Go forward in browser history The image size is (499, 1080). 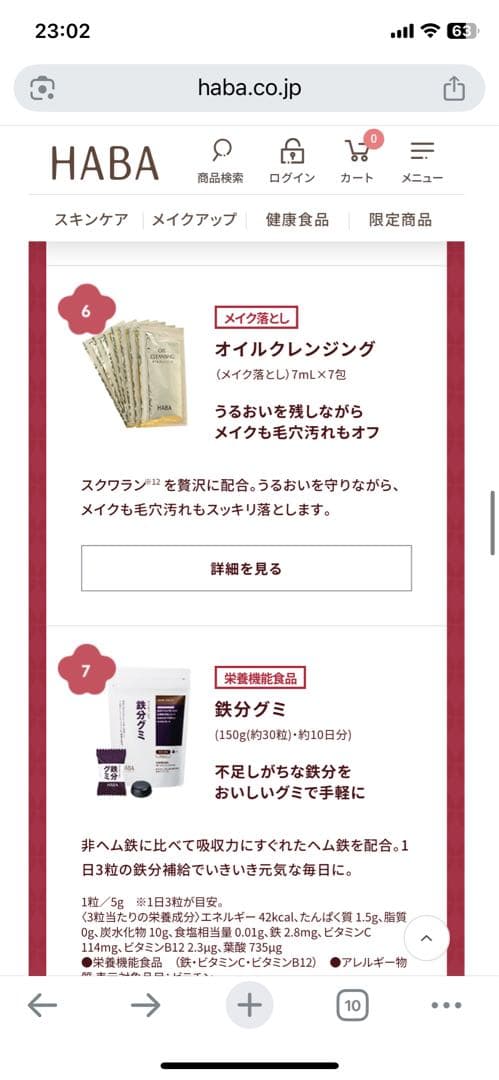pos(145,1006)
